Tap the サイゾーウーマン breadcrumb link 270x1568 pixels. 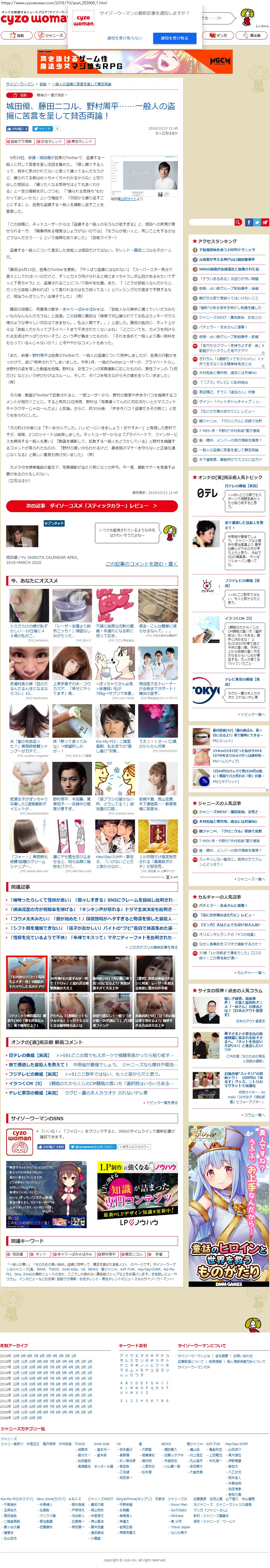coord(20,84)
